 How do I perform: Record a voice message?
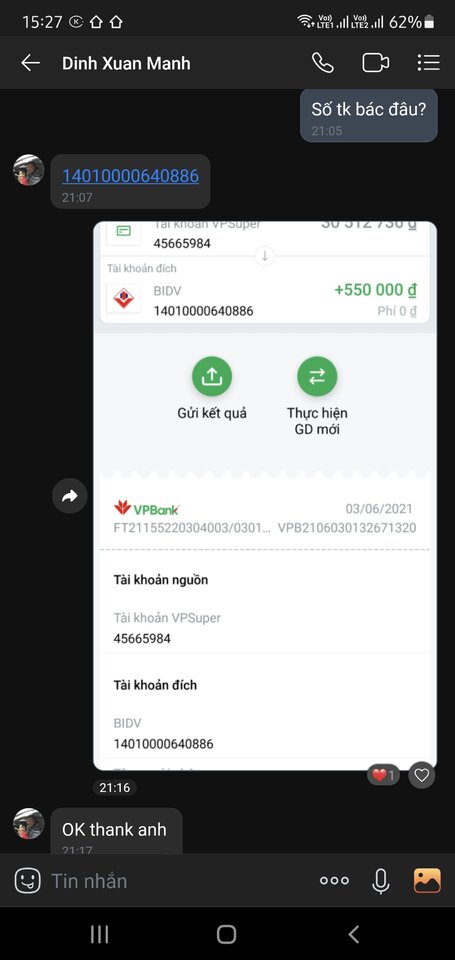click(380, 881)
